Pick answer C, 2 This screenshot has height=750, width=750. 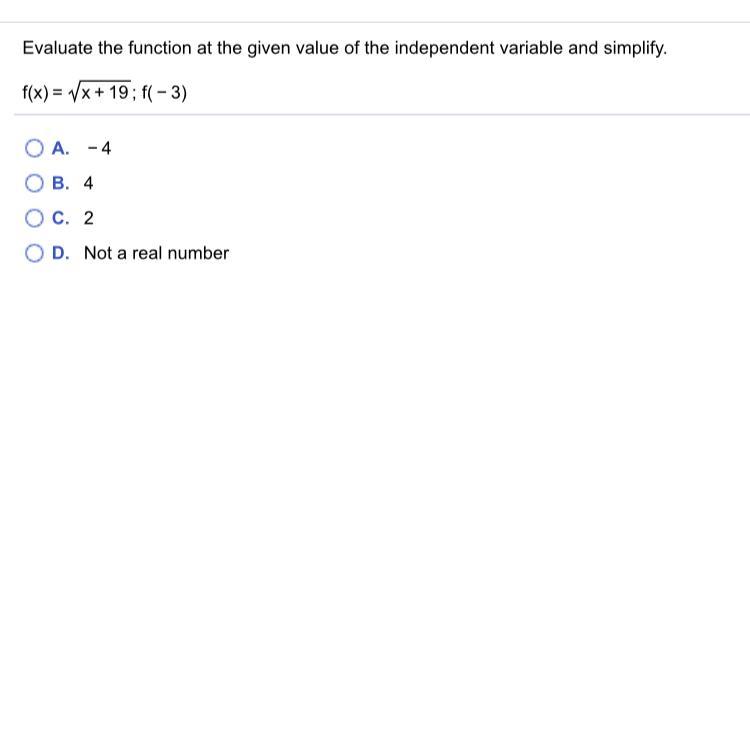(x=35, y=219)
